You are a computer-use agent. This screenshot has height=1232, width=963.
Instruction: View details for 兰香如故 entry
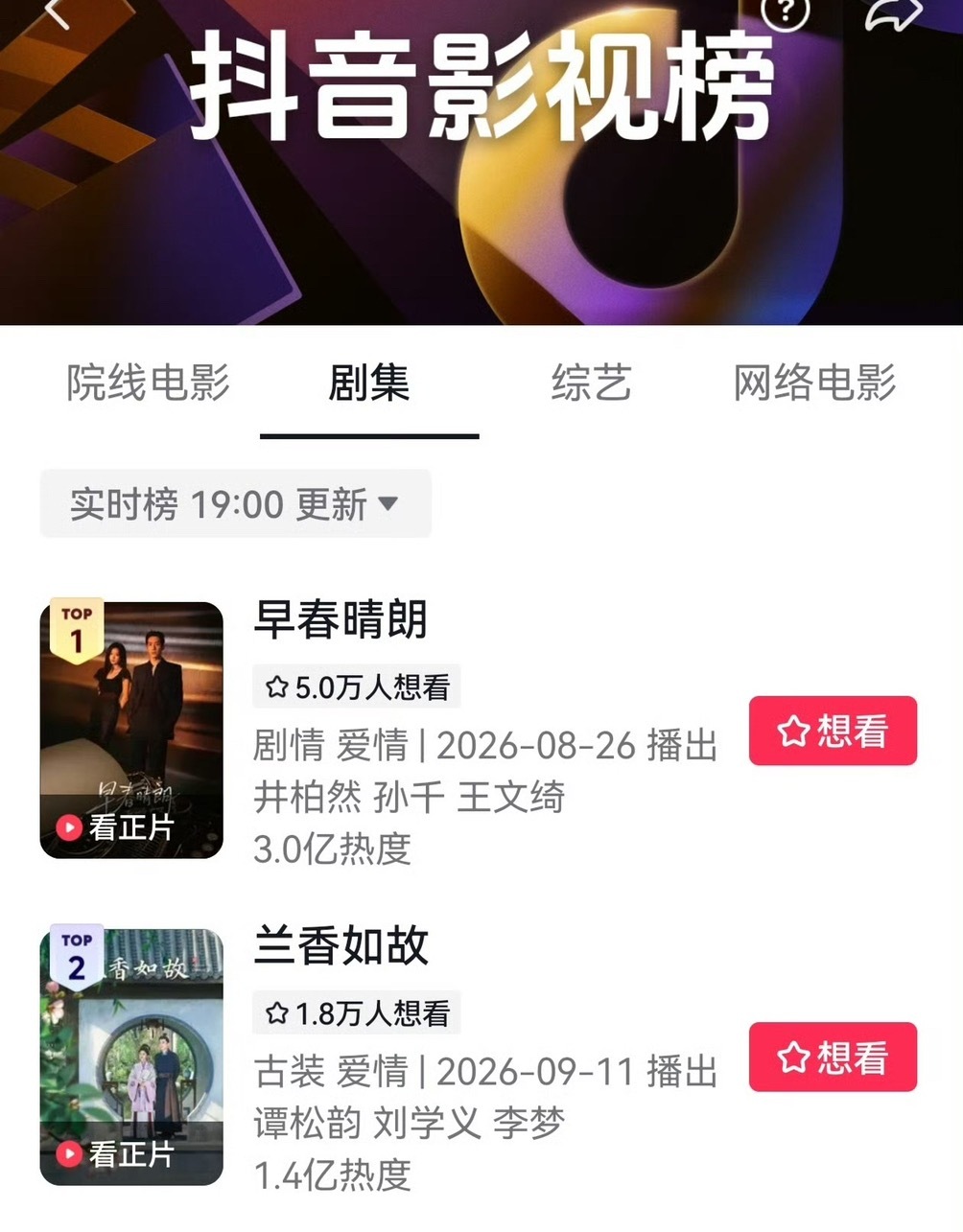341,946
